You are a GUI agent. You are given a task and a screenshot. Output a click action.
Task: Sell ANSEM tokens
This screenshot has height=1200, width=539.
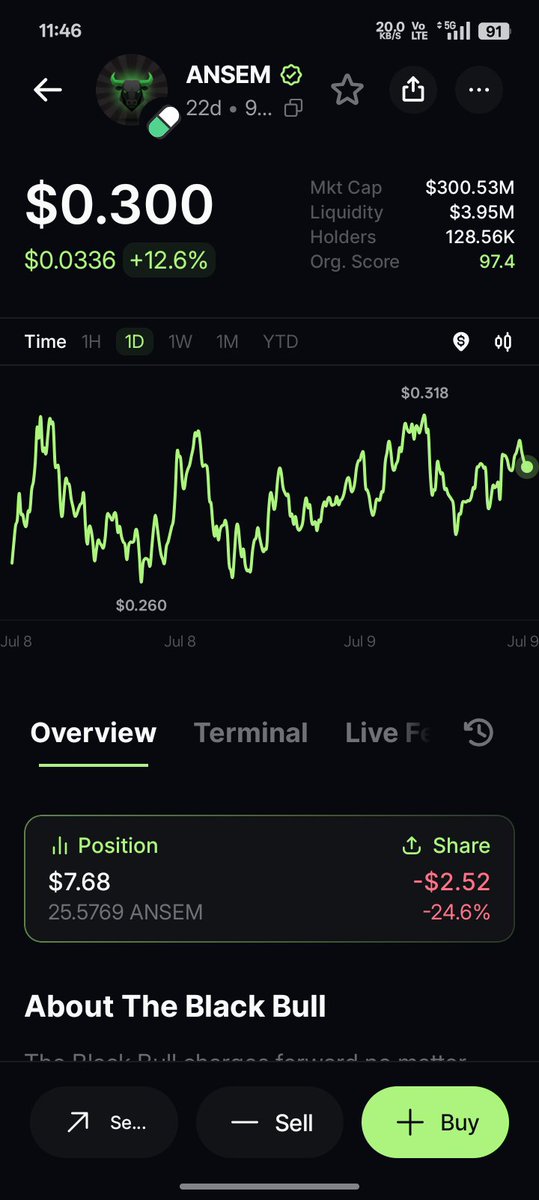[270, 1123]
